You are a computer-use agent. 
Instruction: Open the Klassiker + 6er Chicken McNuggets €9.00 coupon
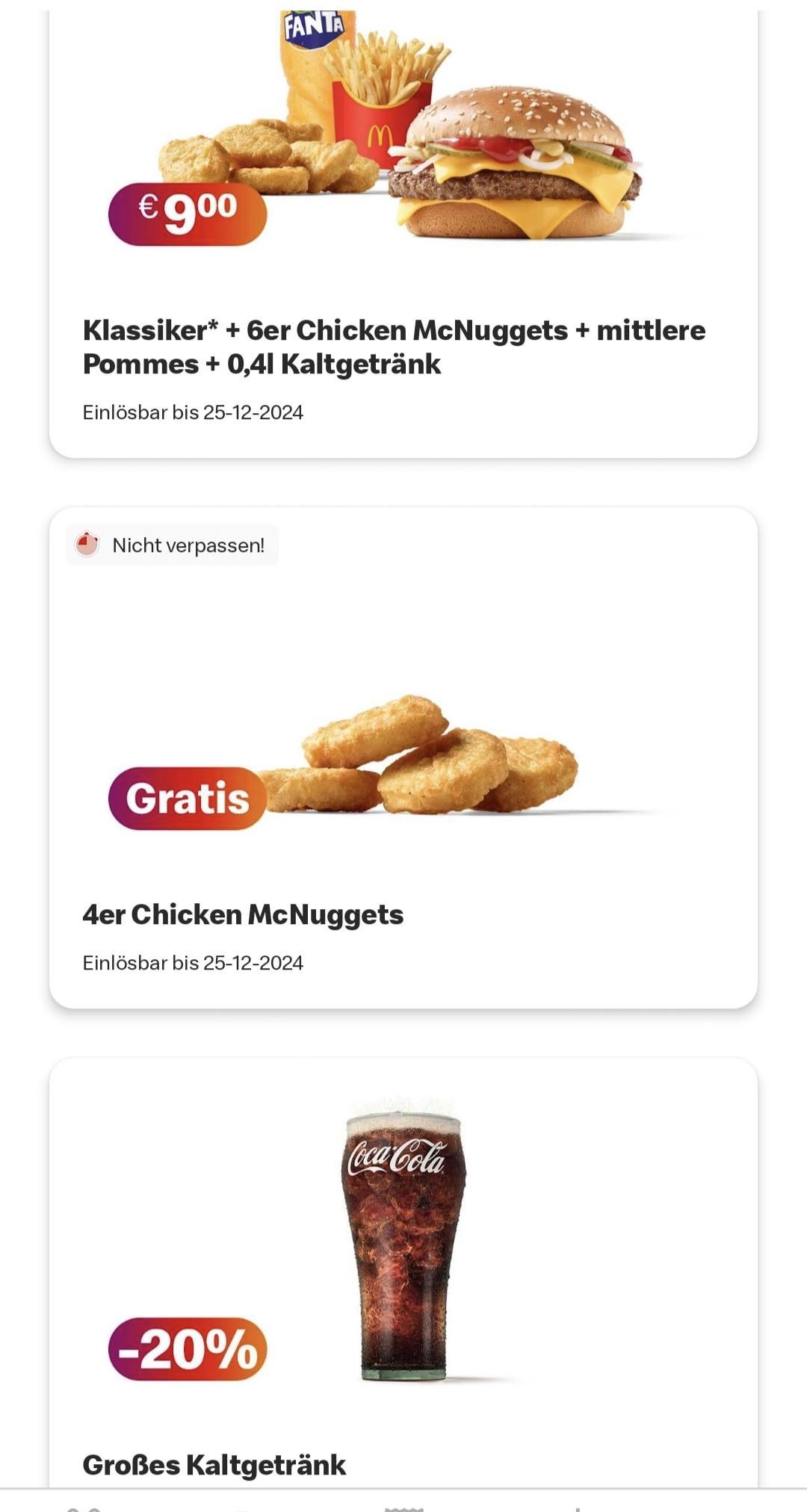point(403,234)
